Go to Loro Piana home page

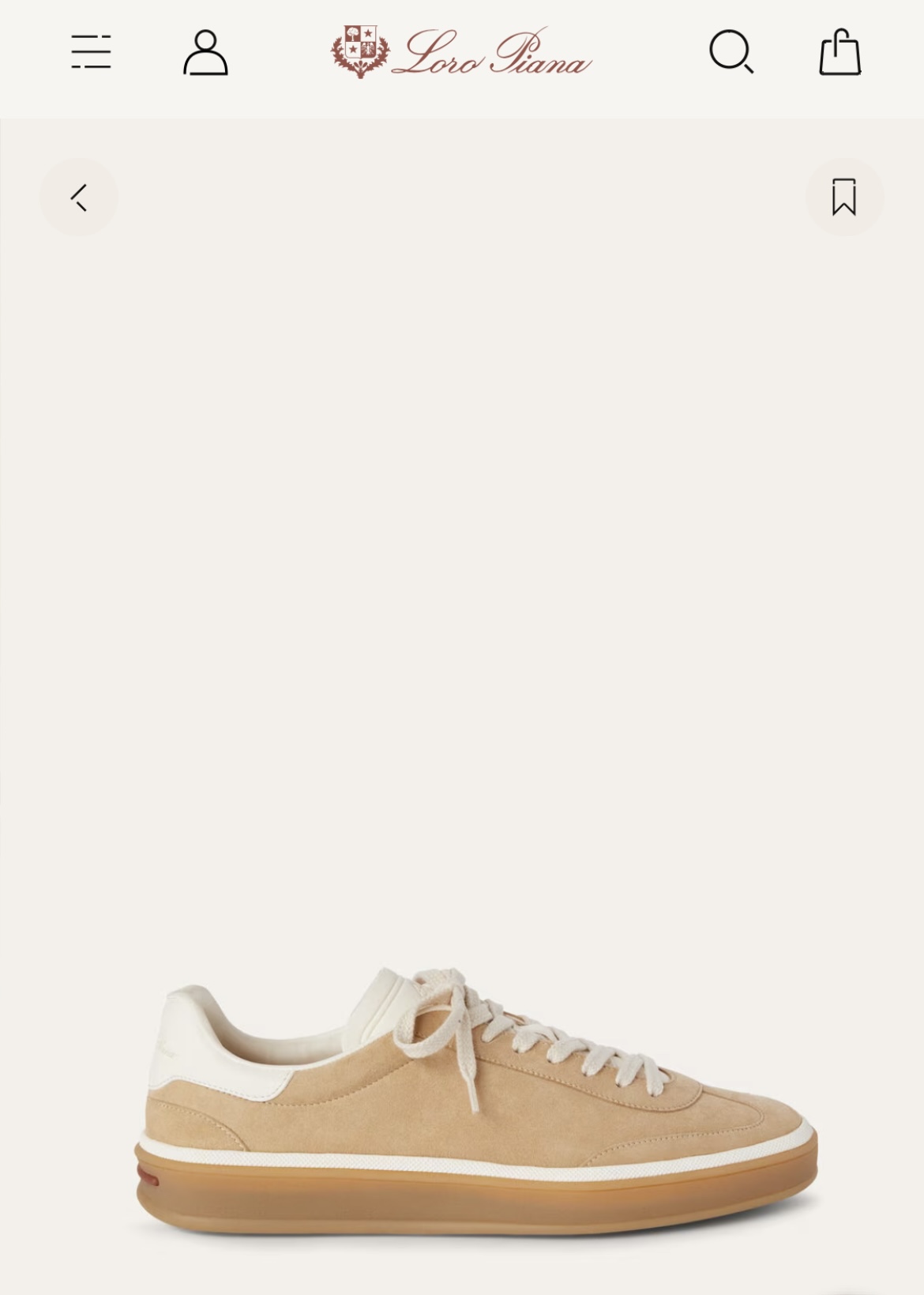(x=461, y=52)
